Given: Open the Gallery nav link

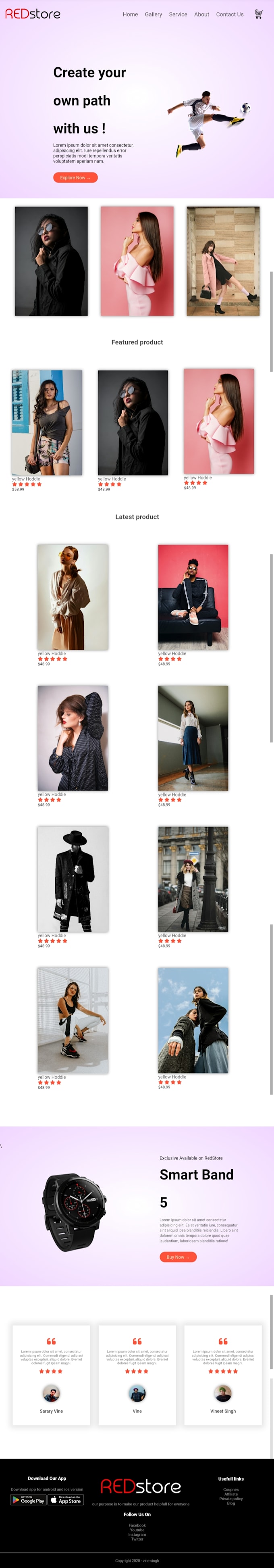Looking at the screenshot, I should pyautogui.click(x=153, y=15).
